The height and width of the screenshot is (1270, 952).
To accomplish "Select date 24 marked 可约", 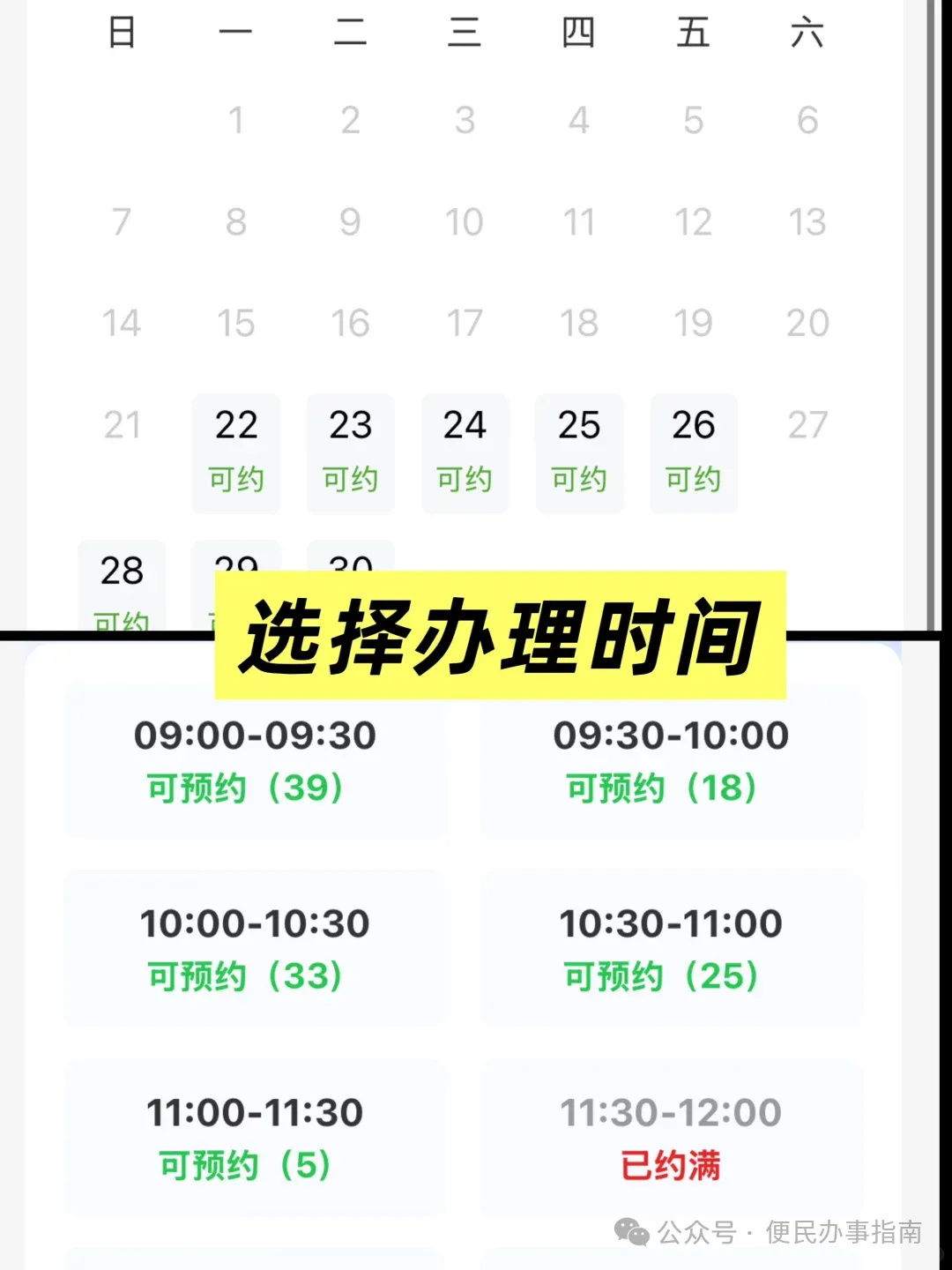I will 465,452.
